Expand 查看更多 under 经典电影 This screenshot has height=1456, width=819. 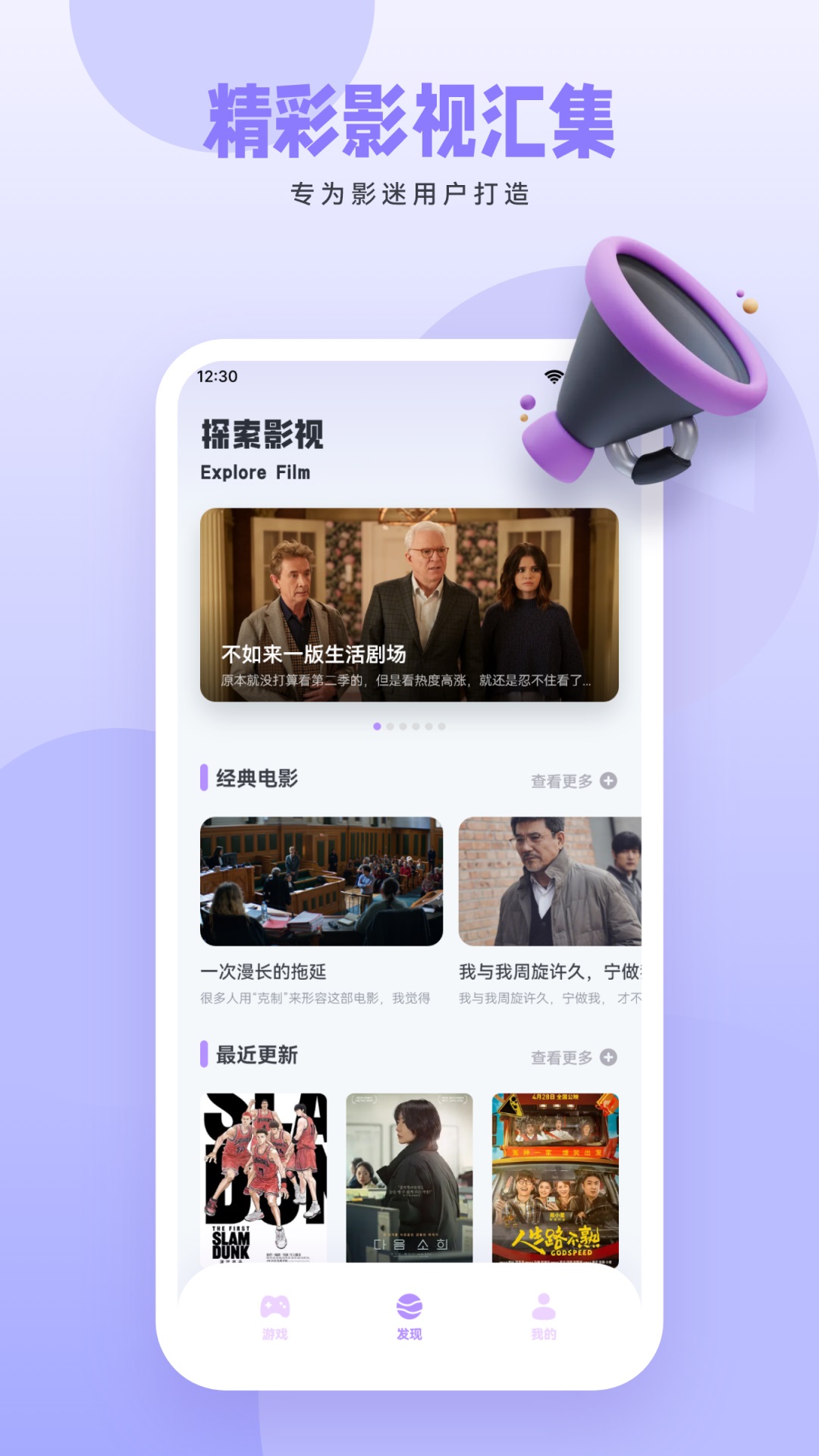pyautogui.click(x=561, y=779)
